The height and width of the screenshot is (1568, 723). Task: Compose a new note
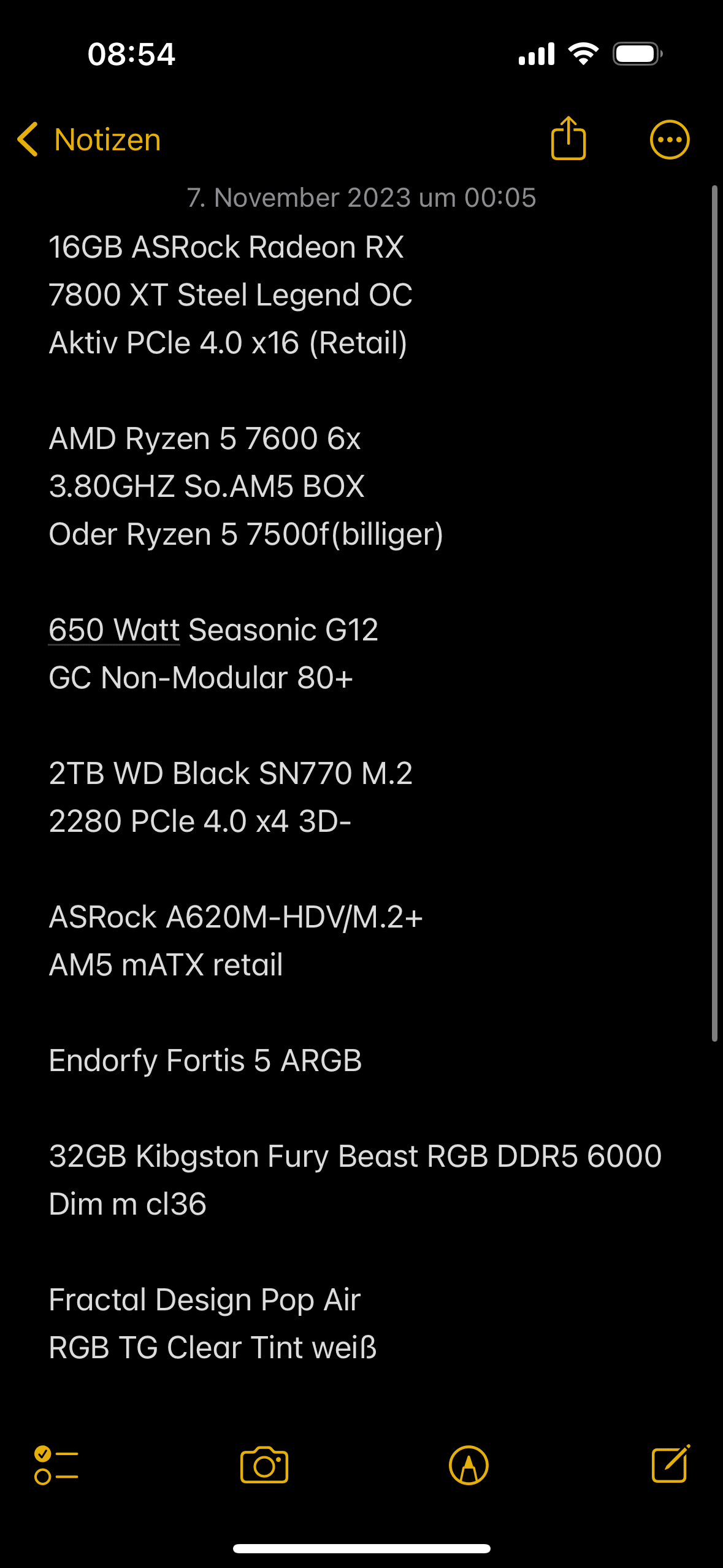click(671, 1464)
